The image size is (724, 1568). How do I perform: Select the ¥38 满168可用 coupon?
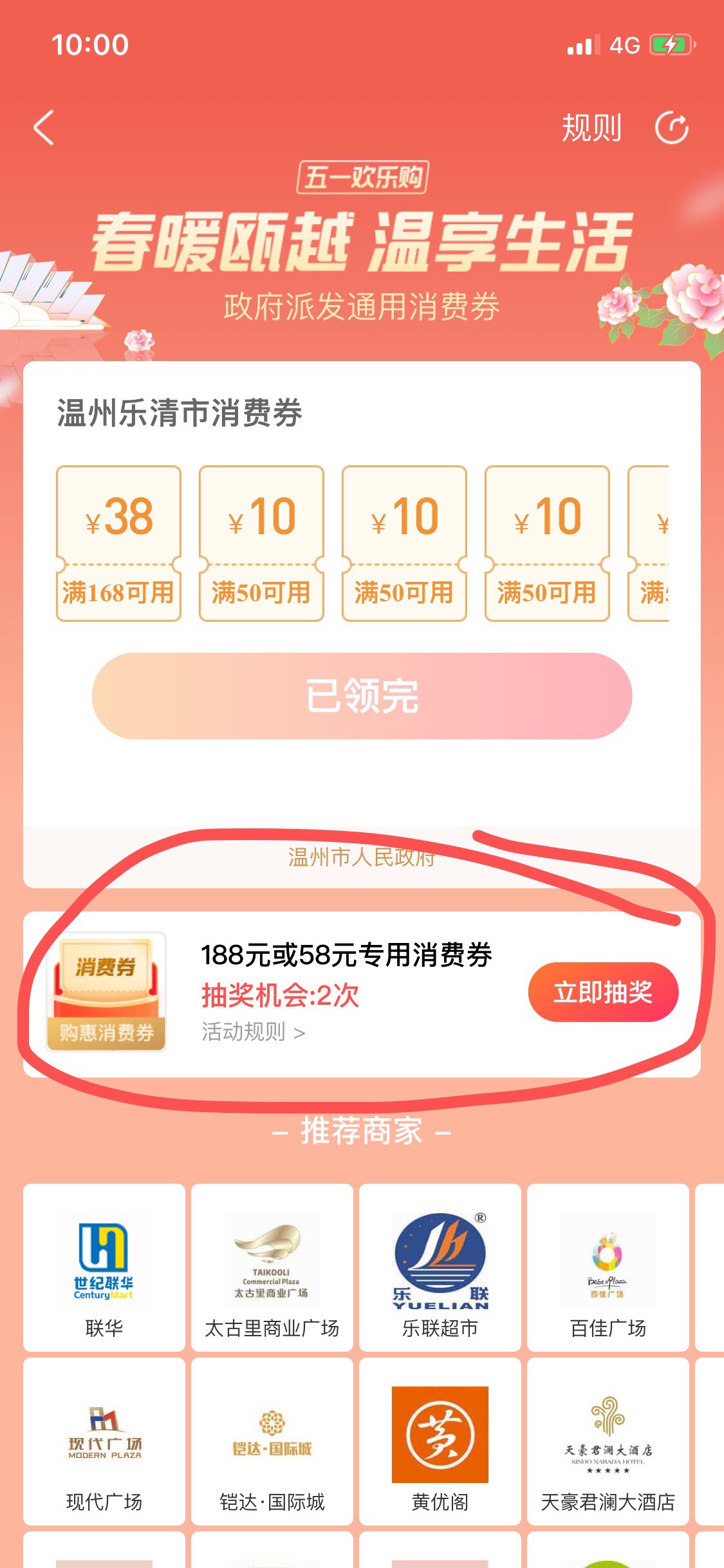point(118,543)
